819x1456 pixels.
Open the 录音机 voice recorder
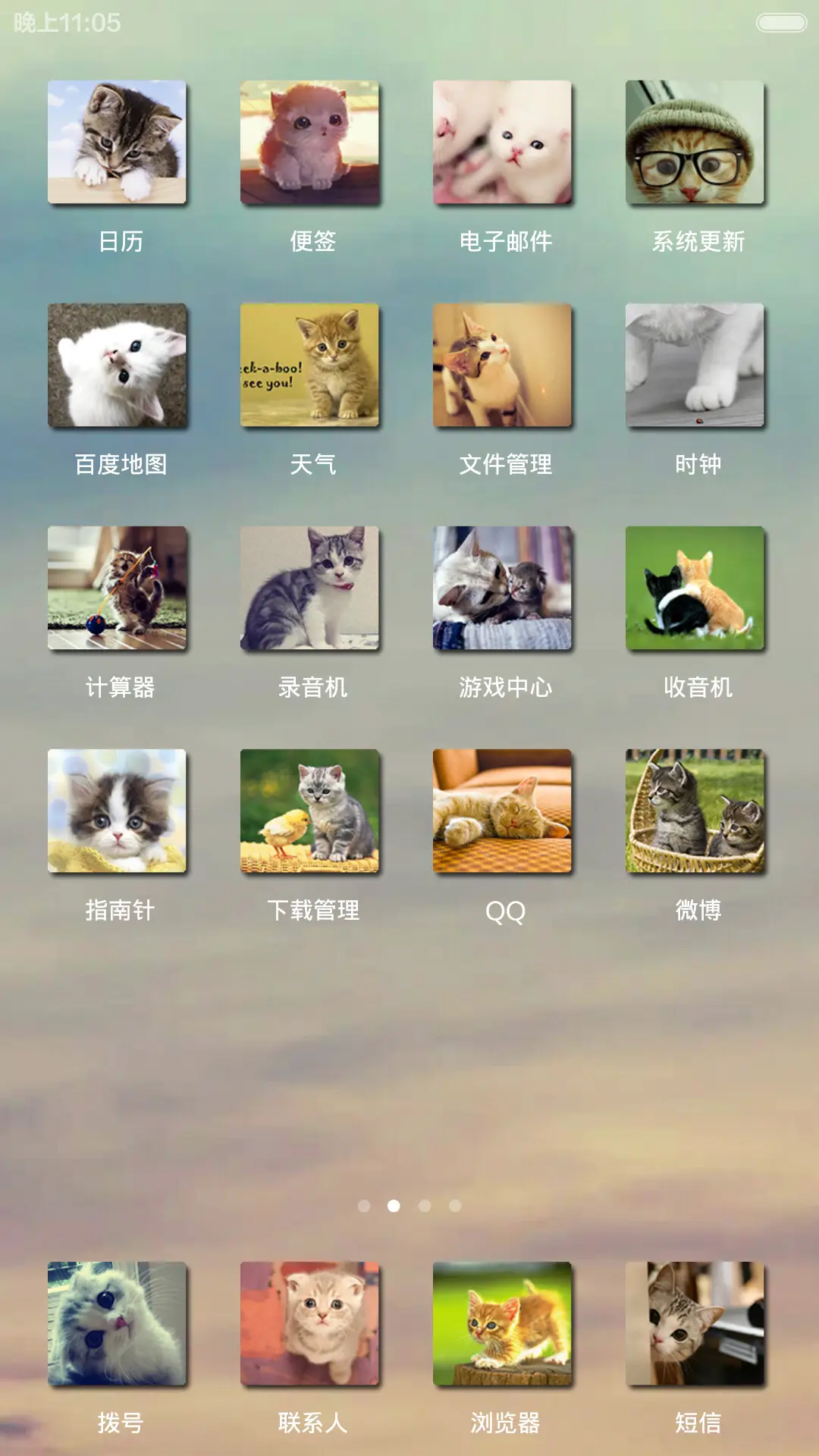coord(311,590)
